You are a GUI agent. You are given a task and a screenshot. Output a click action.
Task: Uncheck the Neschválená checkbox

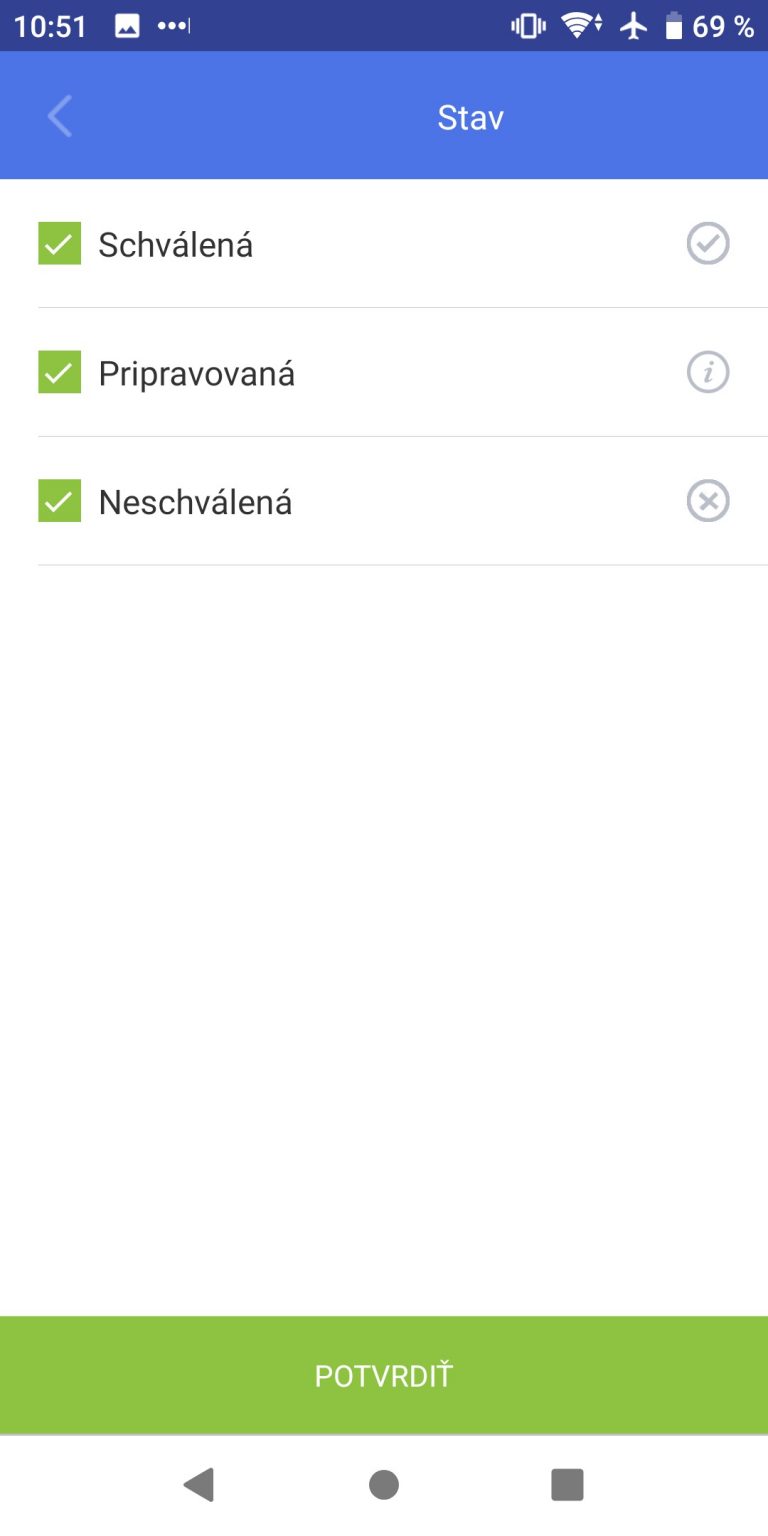[x=59, y=501]
